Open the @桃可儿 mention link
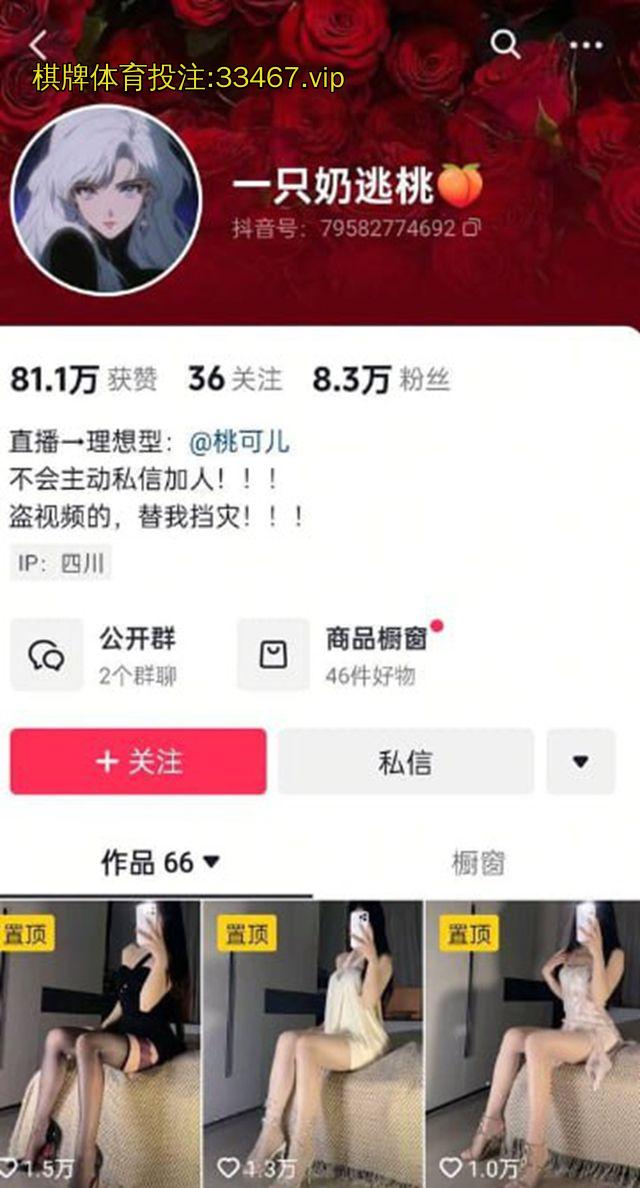This screenshot has width=640, height=1188. 239,442
